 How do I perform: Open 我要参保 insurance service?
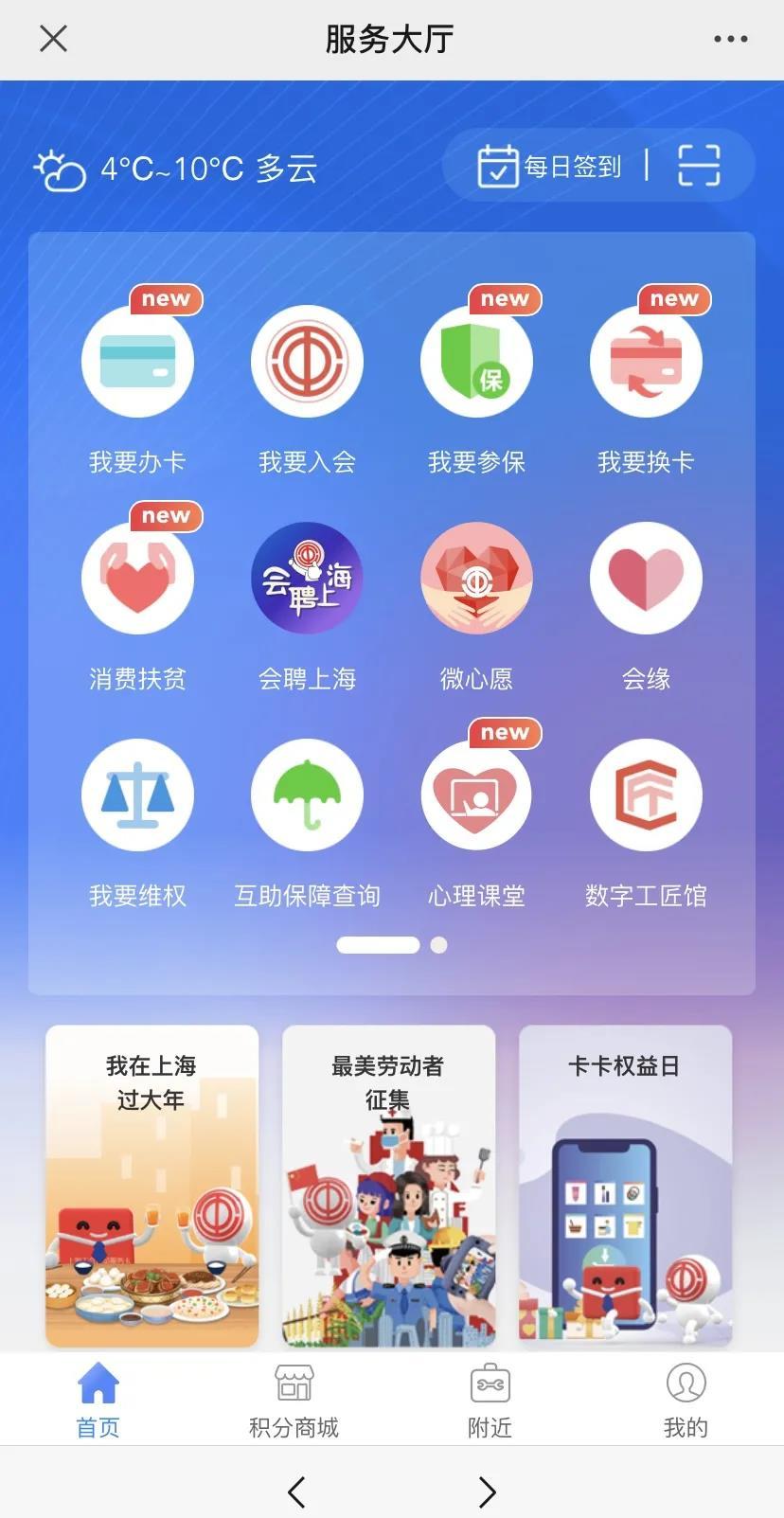pyautogui.click(x=476, y=362)
